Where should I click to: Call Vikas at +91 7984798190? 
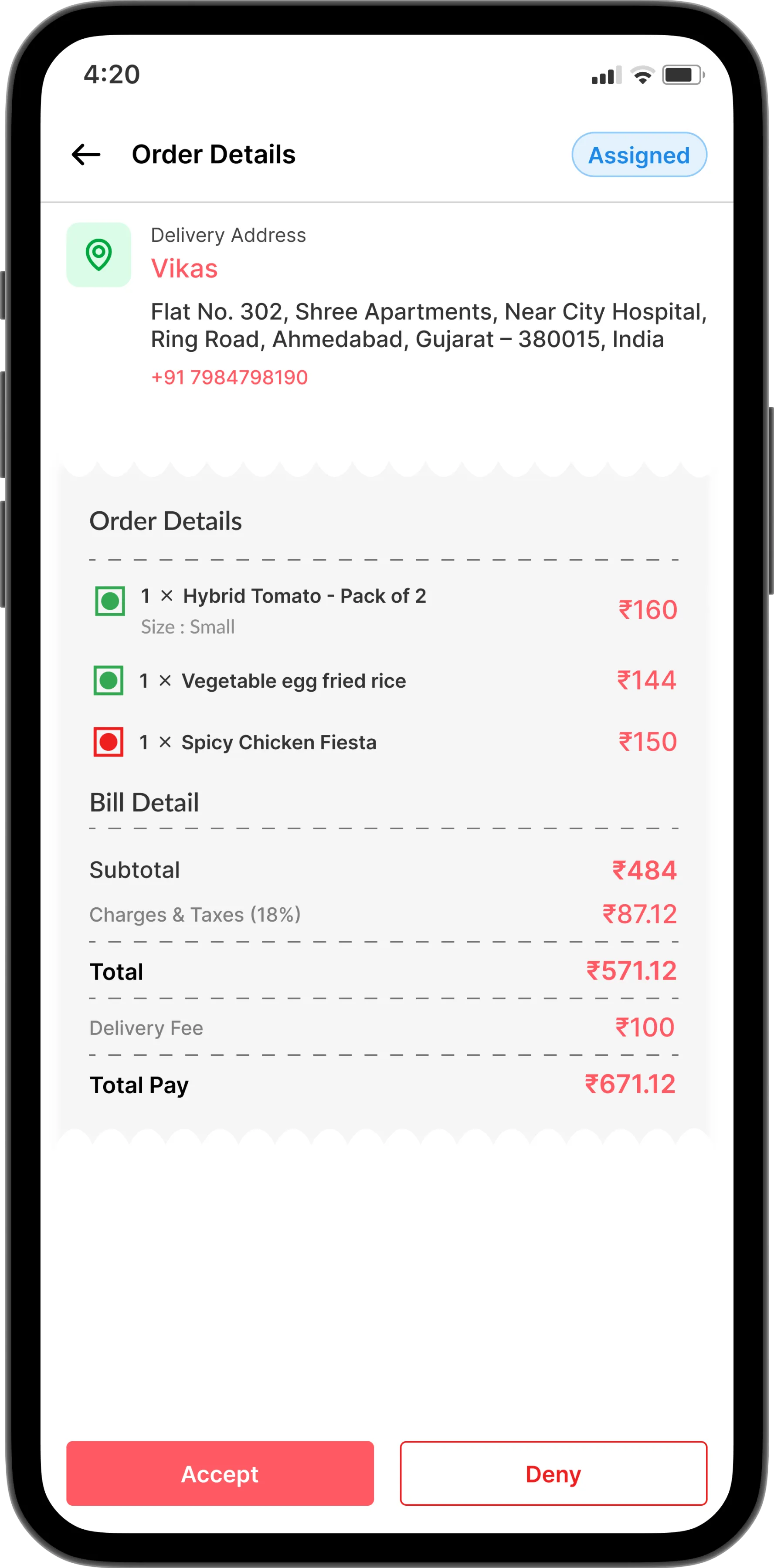tap(229, 377)
